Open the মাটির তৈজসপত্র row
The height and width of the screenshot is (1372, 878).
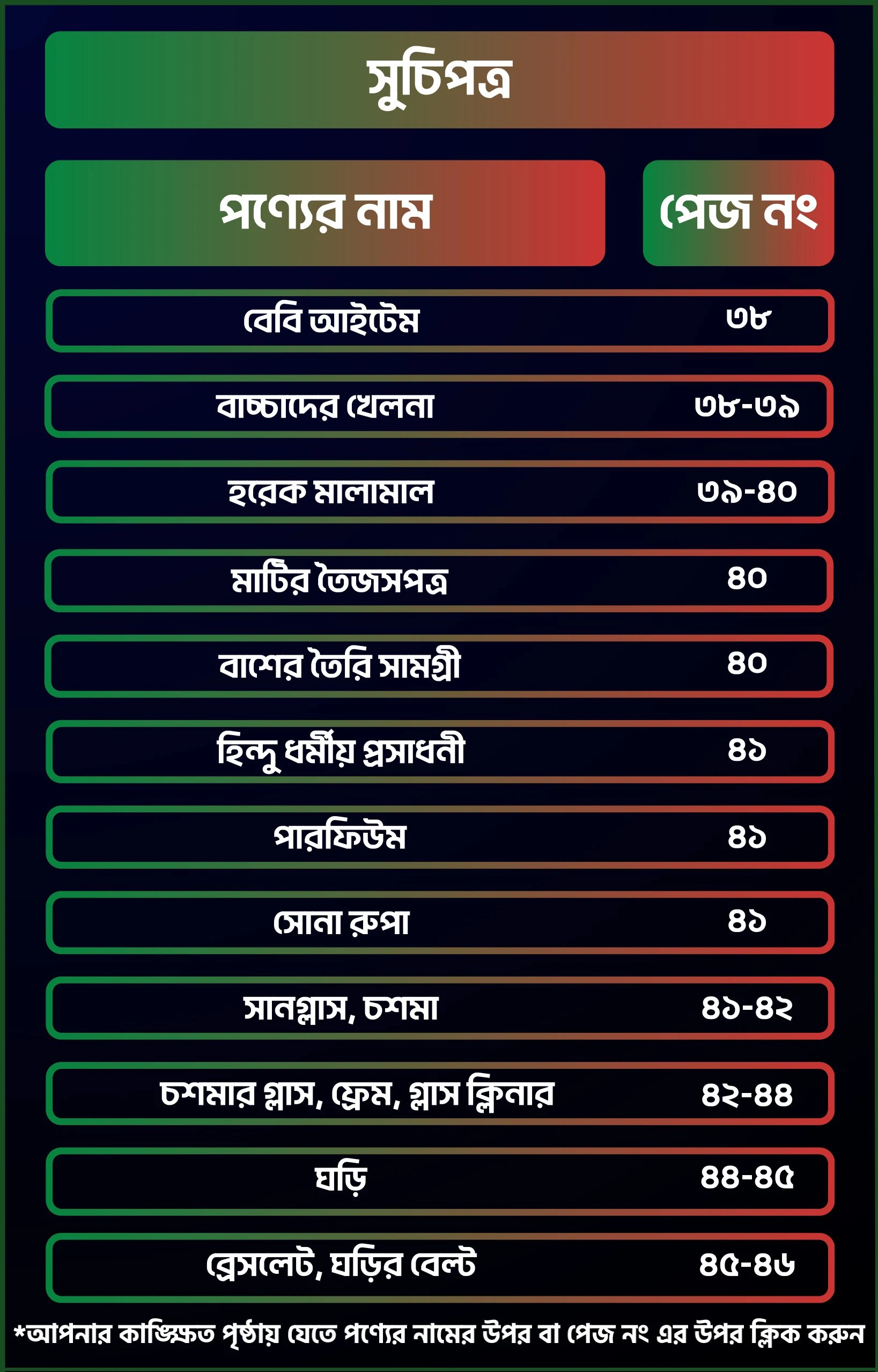[x=339, y=581]
